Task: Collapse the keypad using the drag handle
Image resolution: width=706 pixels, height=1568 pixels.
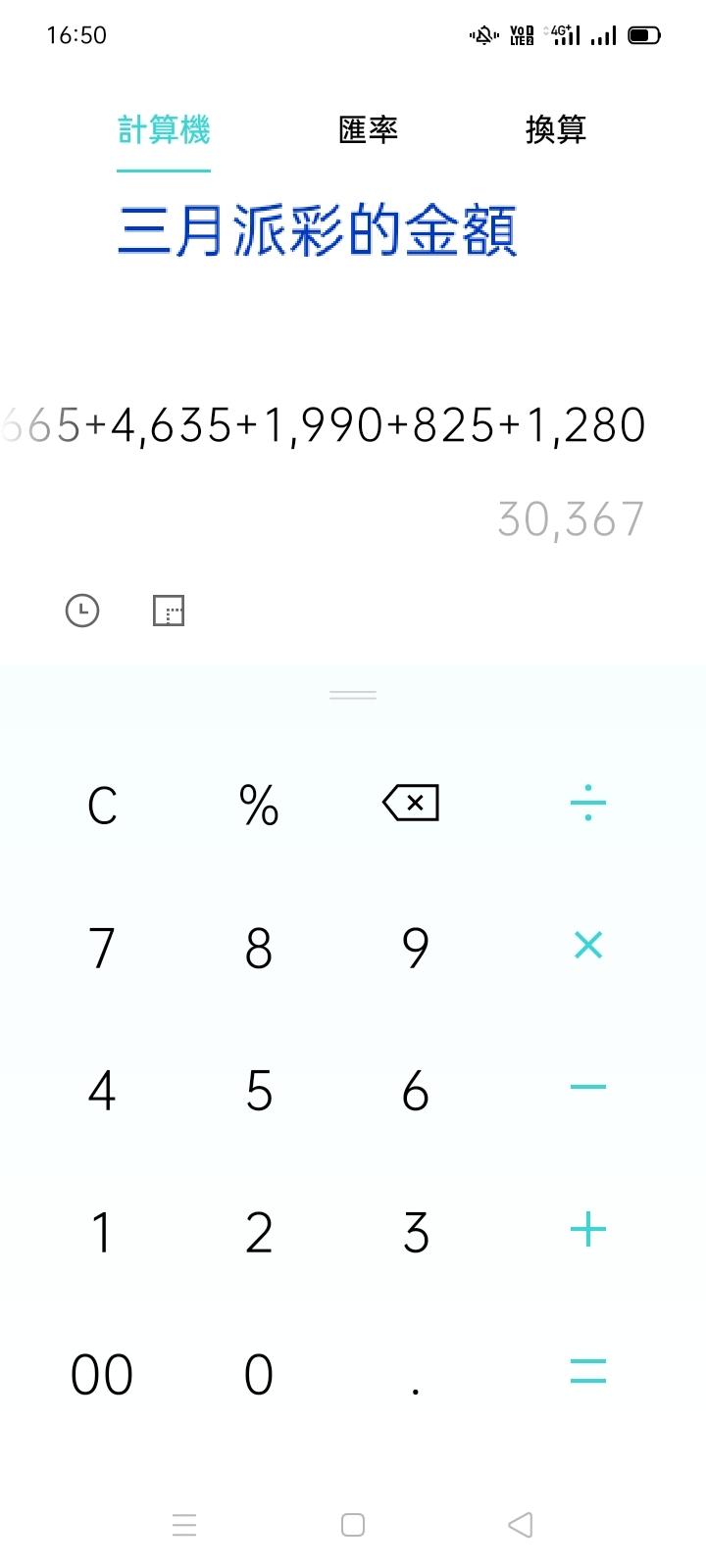Action: point(353,695)
